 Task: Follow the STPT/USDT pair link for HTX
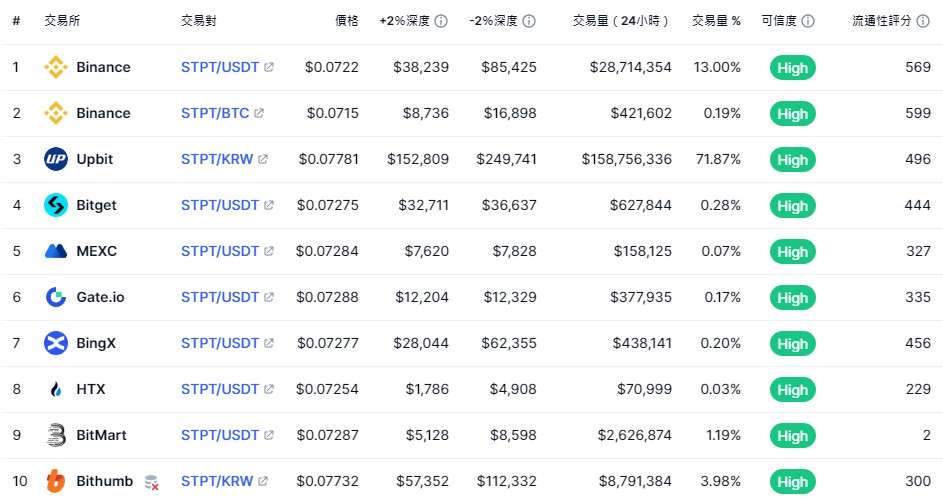220,389
